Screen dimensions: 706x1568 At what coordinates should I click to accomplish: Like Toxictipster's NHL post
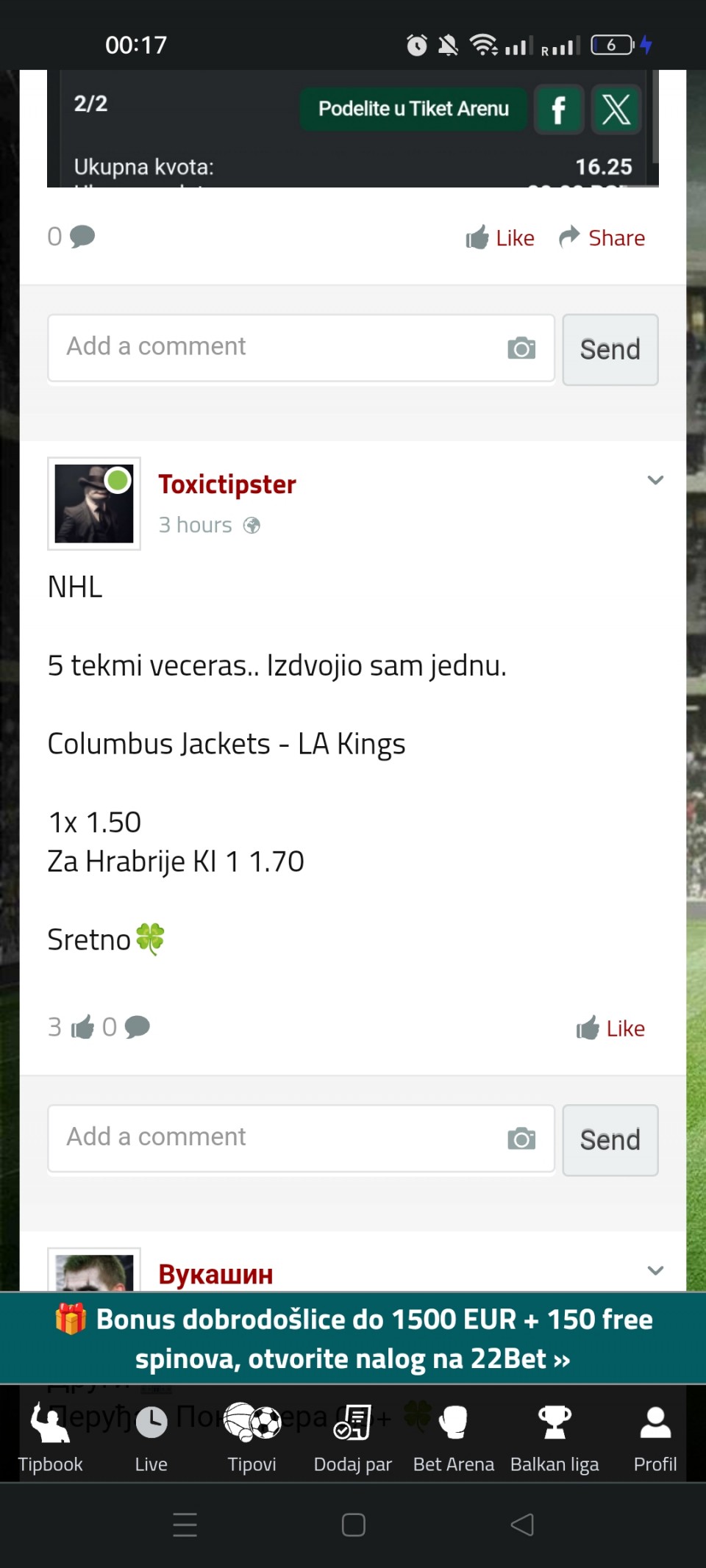[610, 1028]
